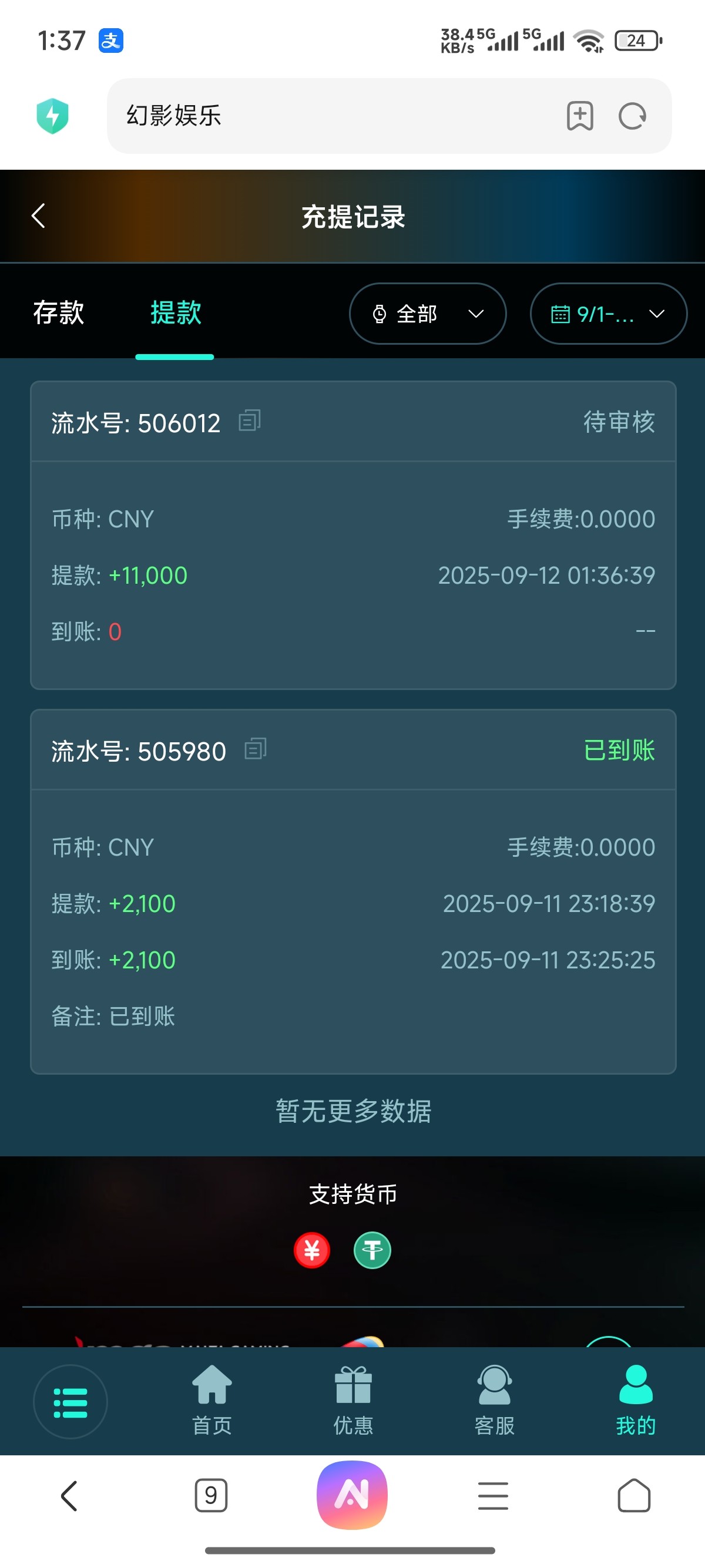The height and width of the screenshot is (1568, 705).
Task: Switch to the 提款 withdrawal tab
Action: pyautogui.click(x=174, y=314)
